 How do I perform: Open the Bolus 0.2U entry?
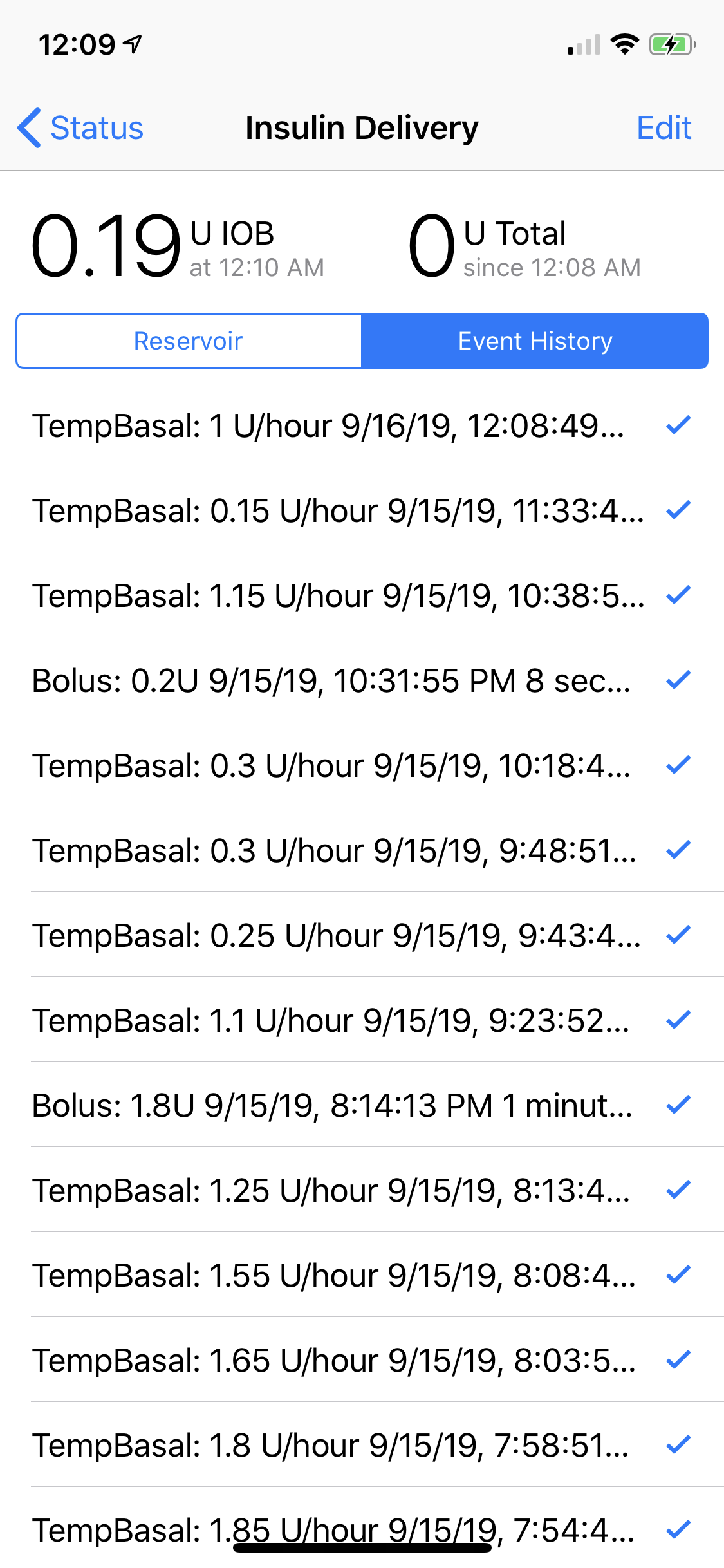click(331, 681)
